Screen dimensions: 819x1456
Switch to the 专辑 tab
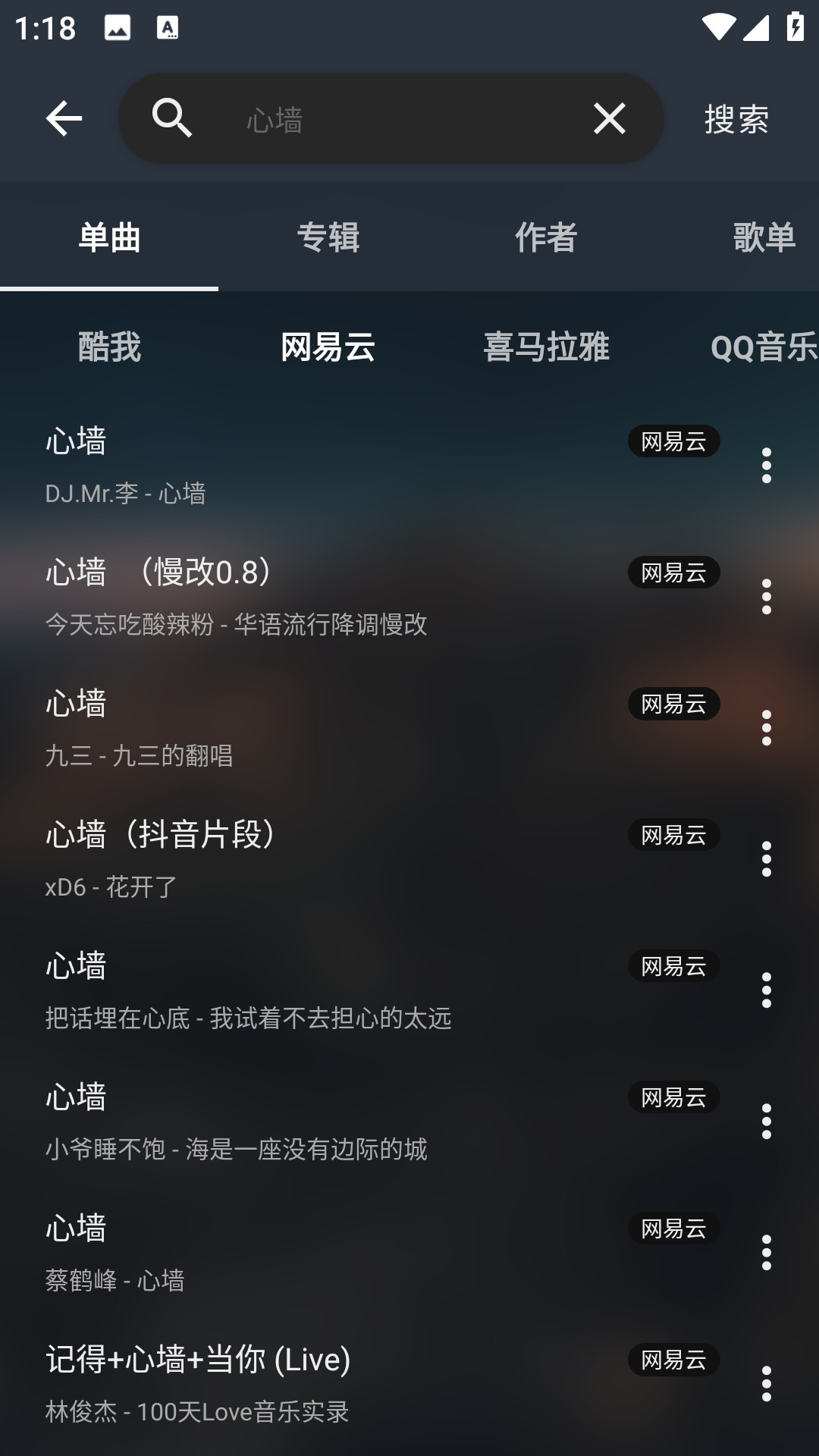click(329, 237)
